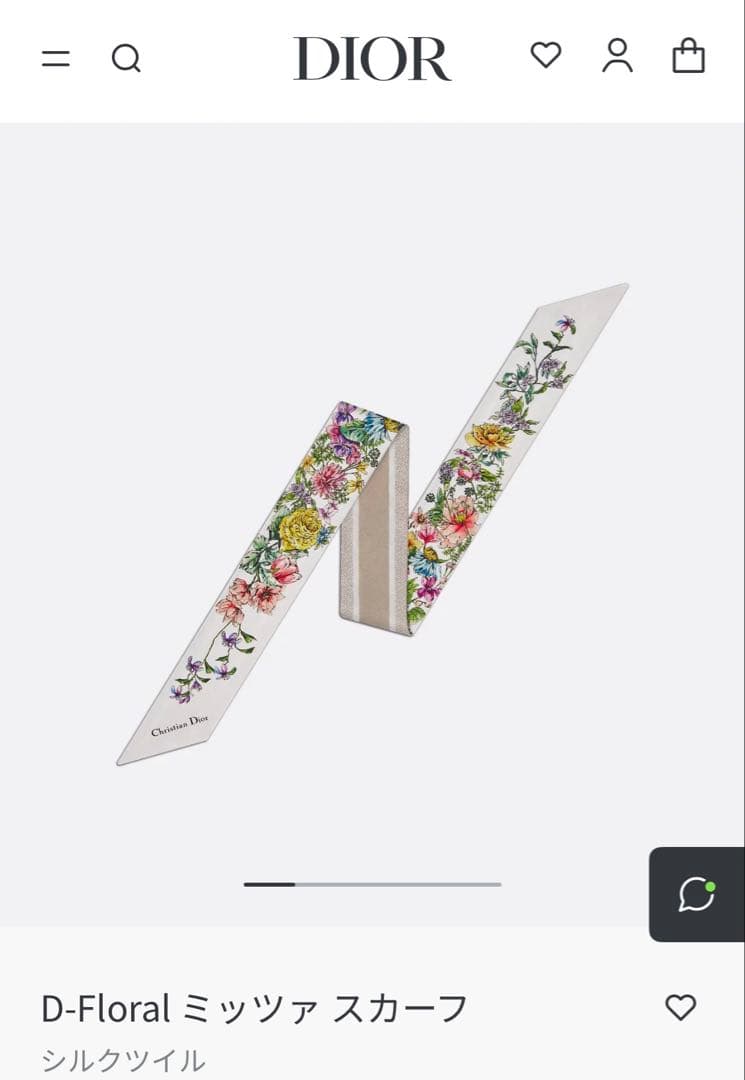Open the hamburger navigation menu
The height and width of the screenshot is (1080, 745).
56,59
